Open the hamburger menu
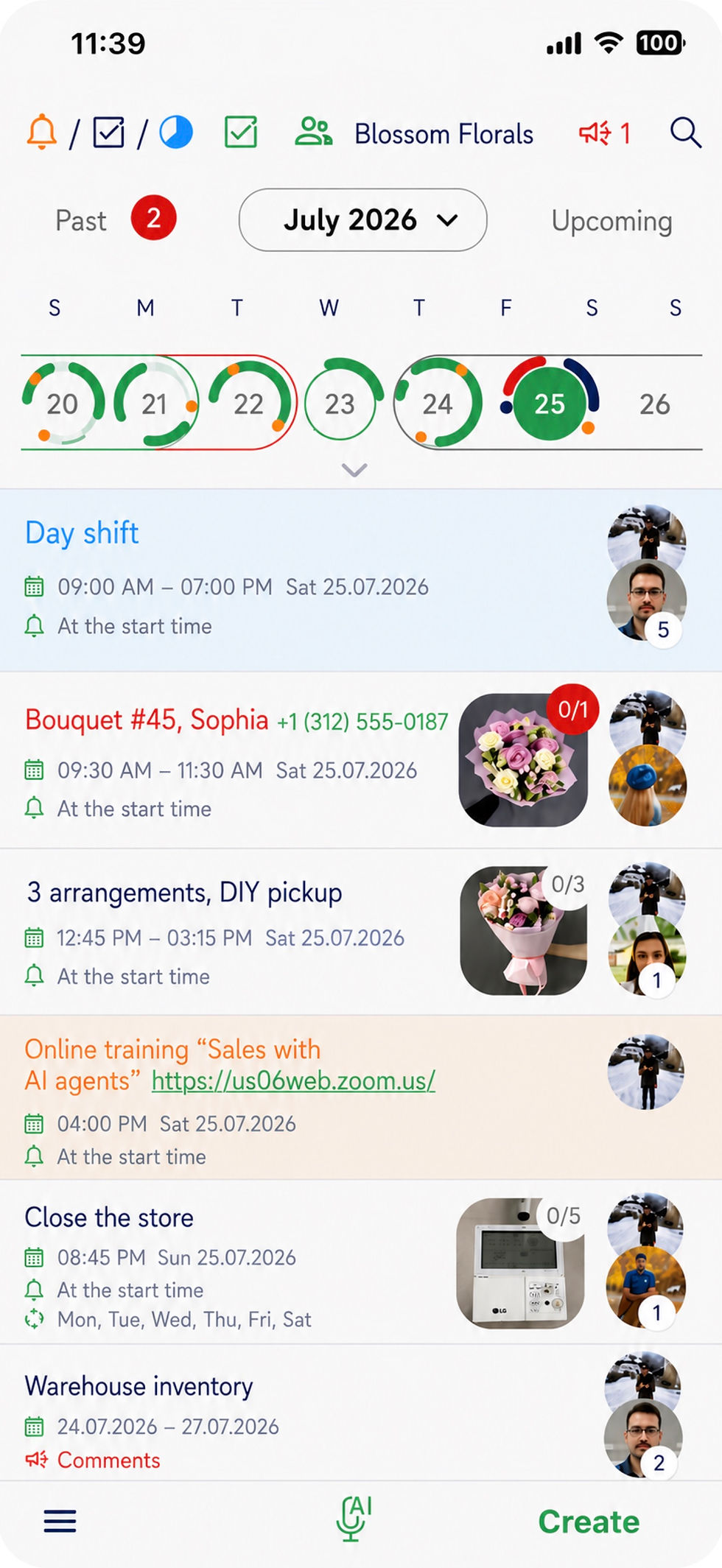722x1568 pixels. [x=60, y=1521]
